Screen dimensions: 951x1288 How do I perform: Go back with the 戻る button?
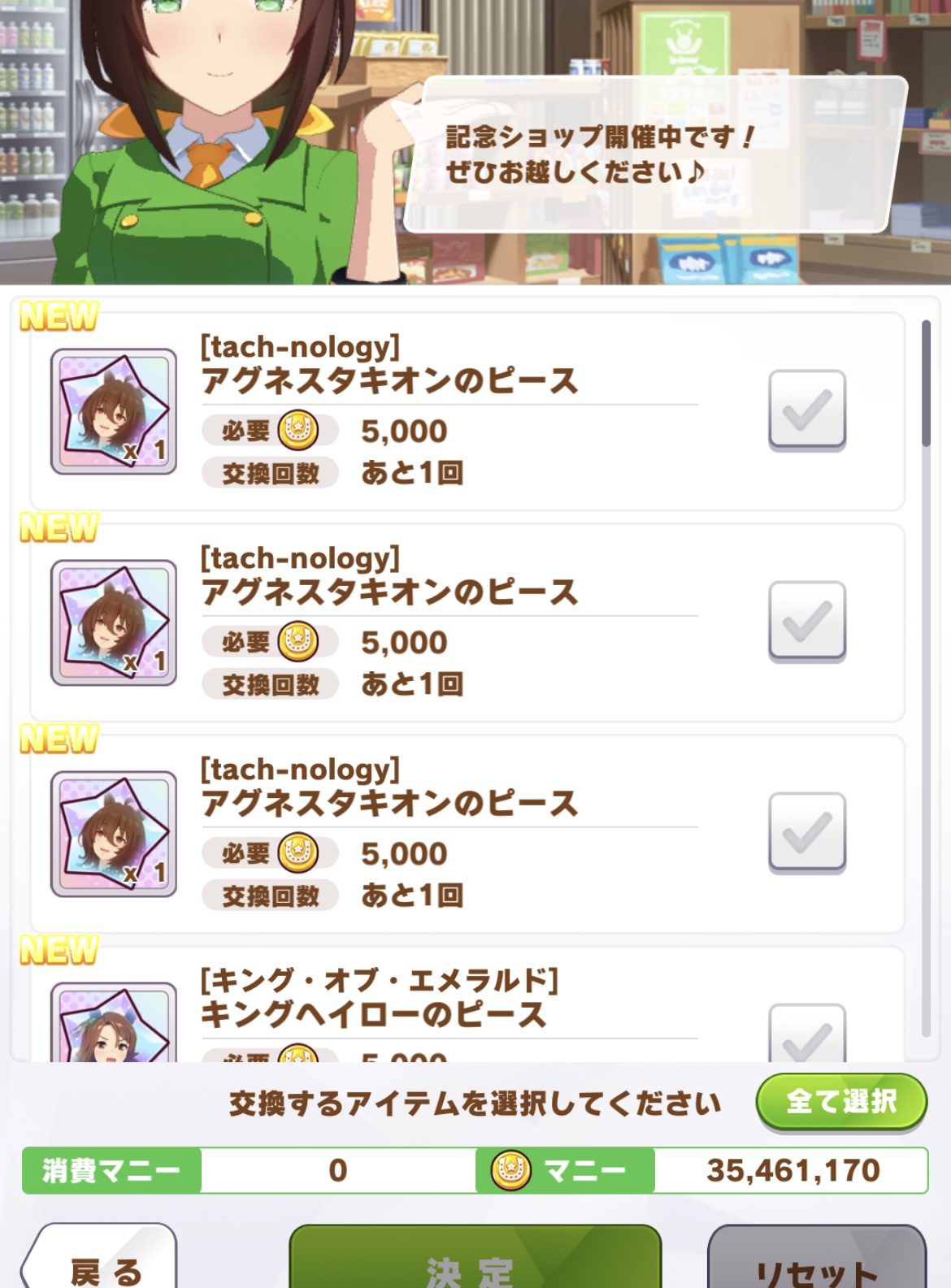point(102,1264)
